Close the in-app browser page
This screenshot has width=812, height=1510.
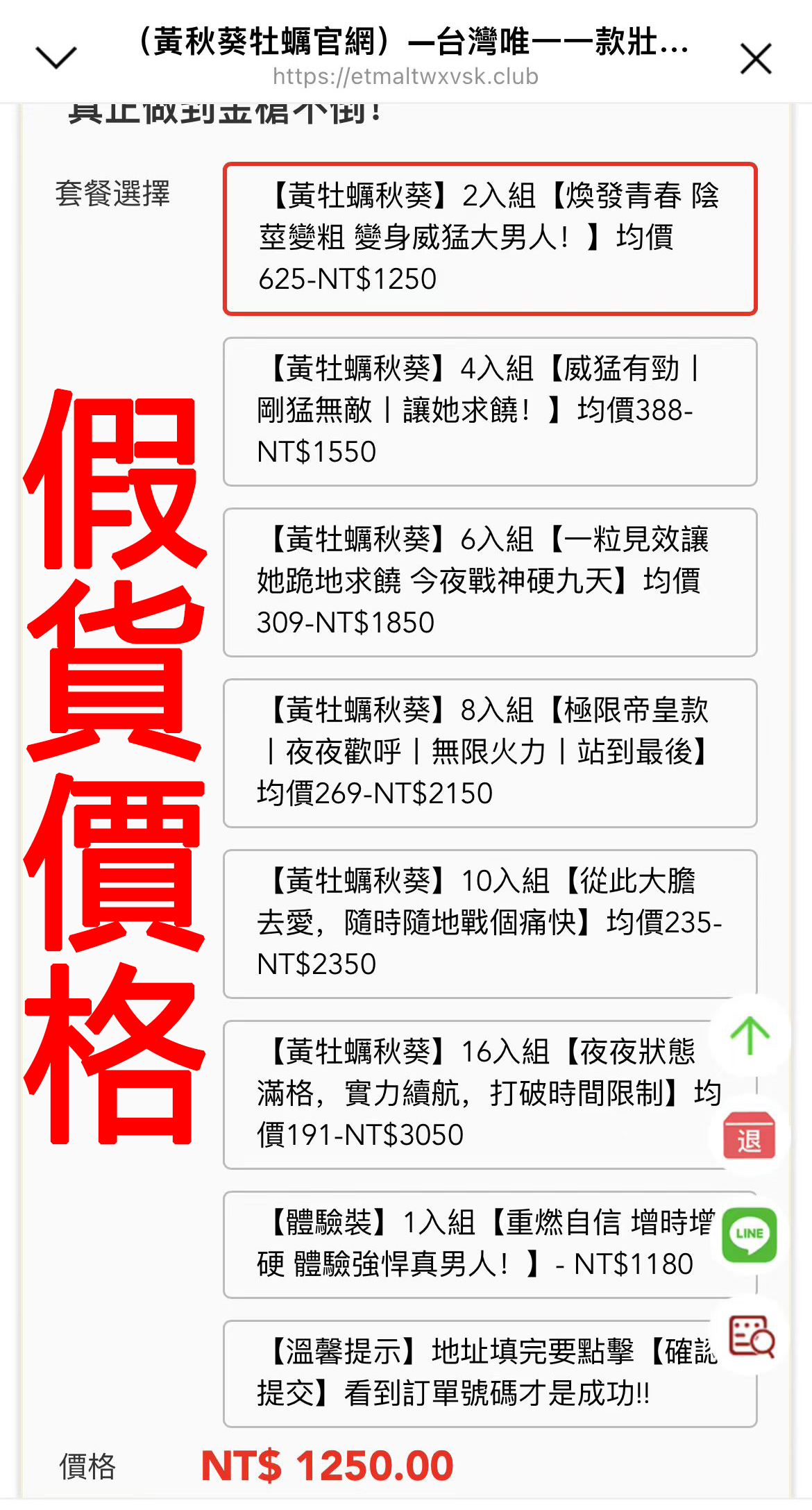[755, 58]
